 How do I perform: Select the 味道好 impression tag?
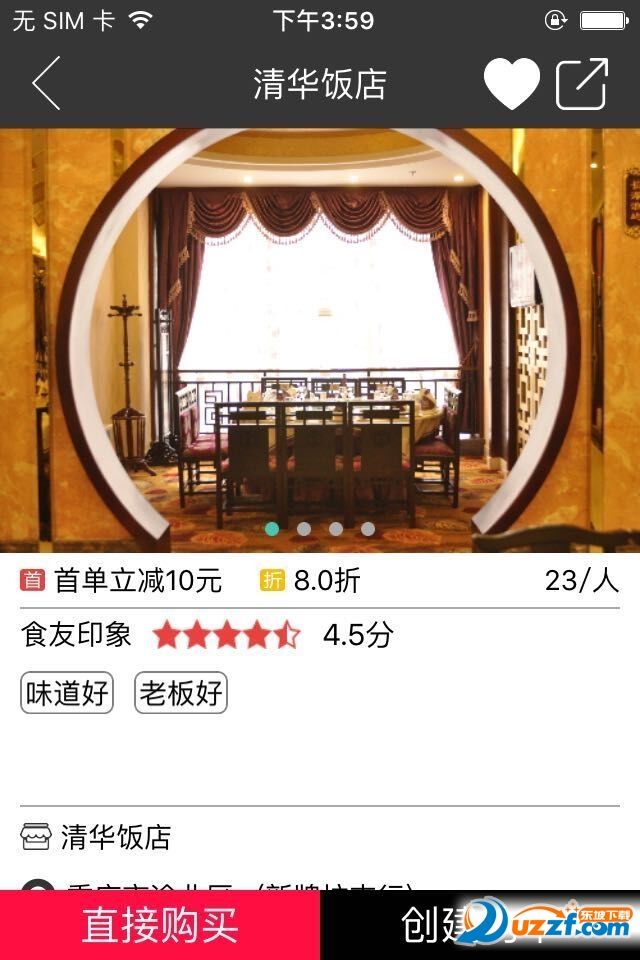(x=67, y=693)
